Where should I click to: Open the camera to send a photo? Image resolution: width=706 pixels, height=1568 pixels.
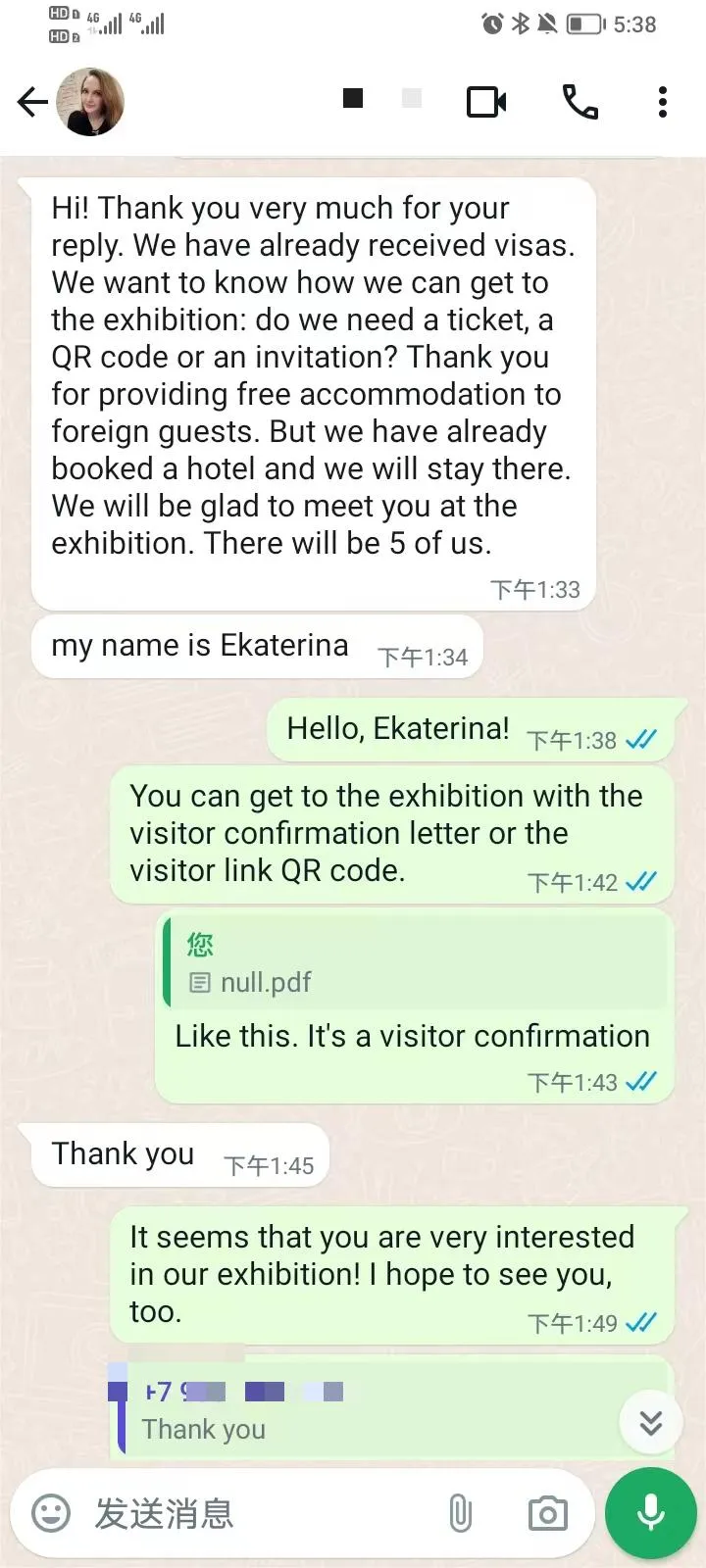[x=547, y=1513]
